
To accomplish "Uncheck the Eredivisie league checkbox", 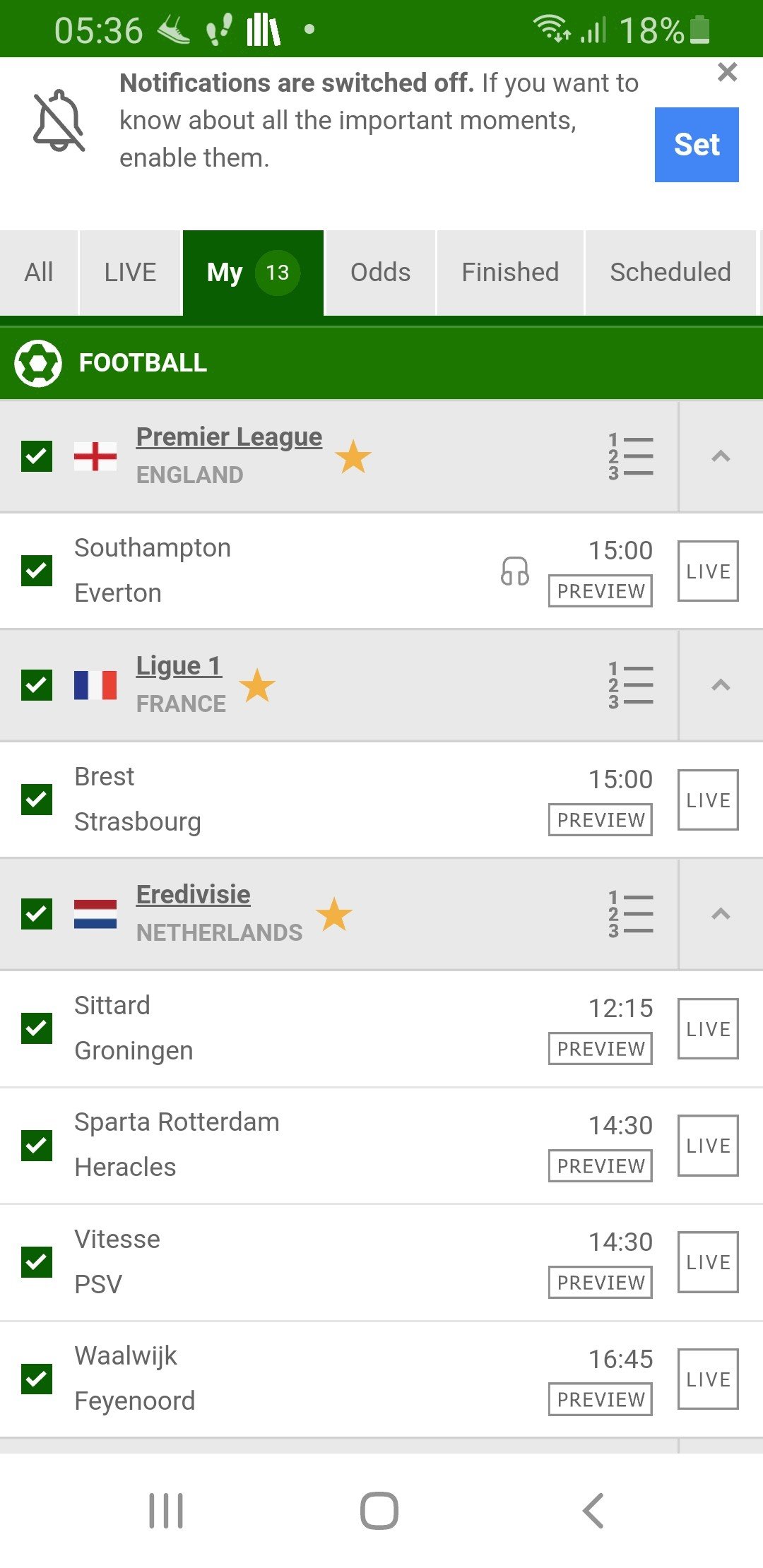I will [37, 914].
